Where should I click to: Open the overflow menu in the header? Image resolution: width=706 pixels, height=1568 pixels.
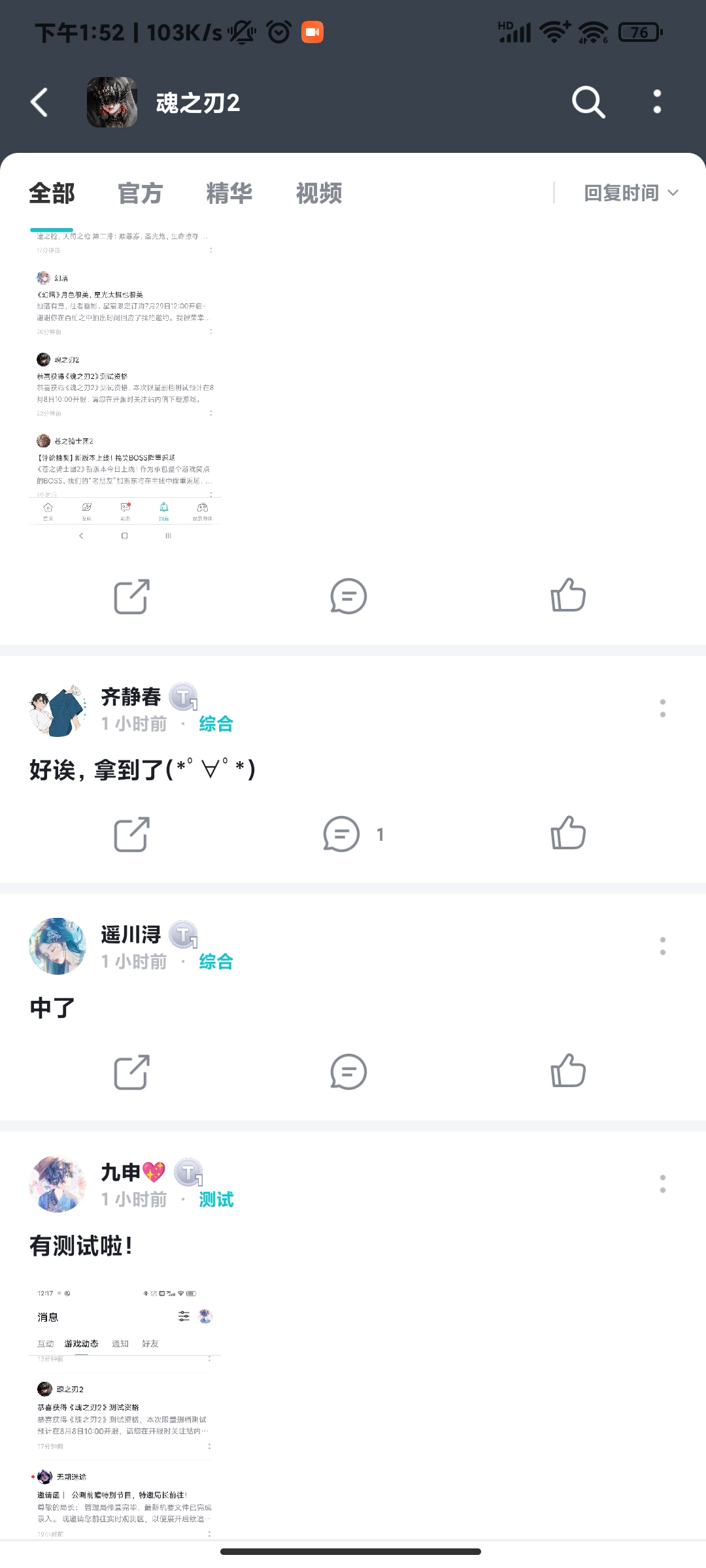(657, 102)
